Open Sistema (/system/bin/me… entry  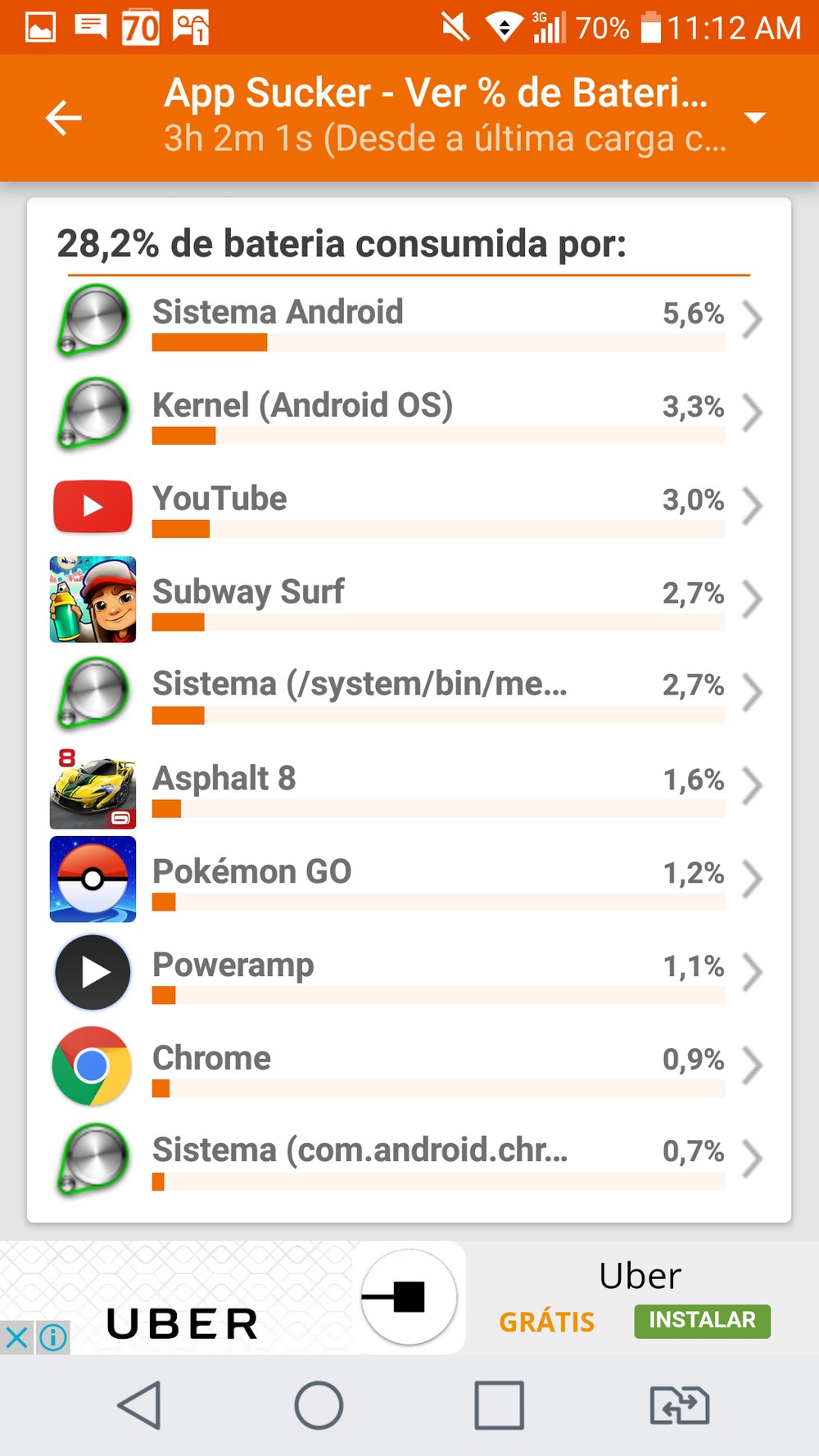409,693
